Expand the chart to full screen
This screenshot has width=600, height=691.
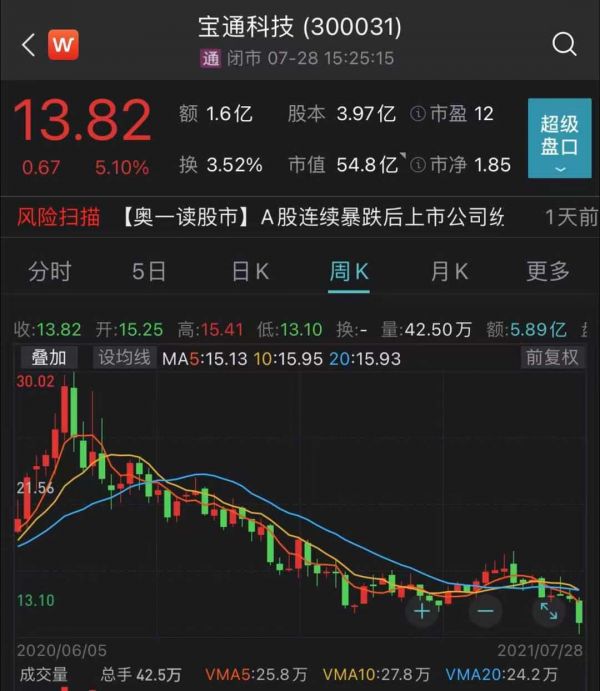[x=549, y=610]
